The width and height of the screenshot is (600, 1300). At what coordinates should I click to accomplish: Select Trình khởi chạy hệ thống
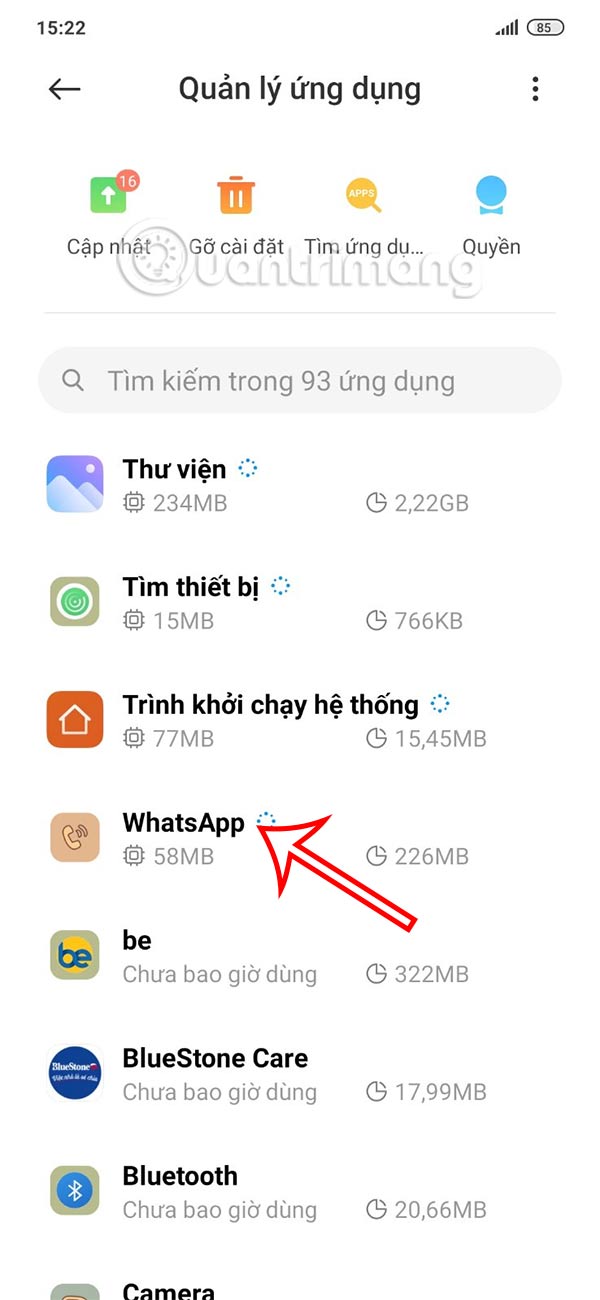[x=300, y=720]
